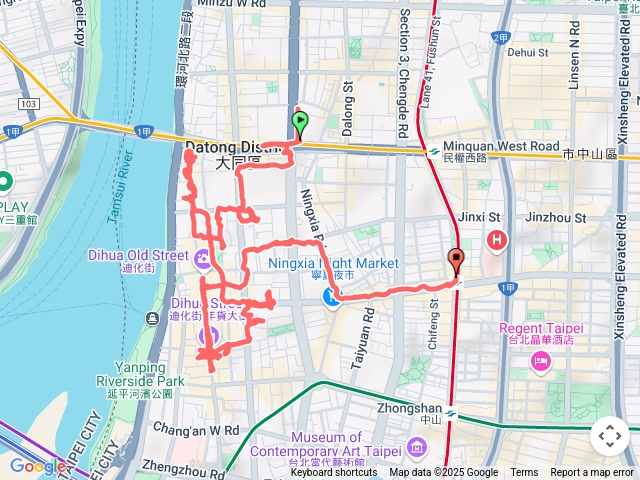Select the green start flag marker
Screen dimensions: 640x480
pos(300,123)
